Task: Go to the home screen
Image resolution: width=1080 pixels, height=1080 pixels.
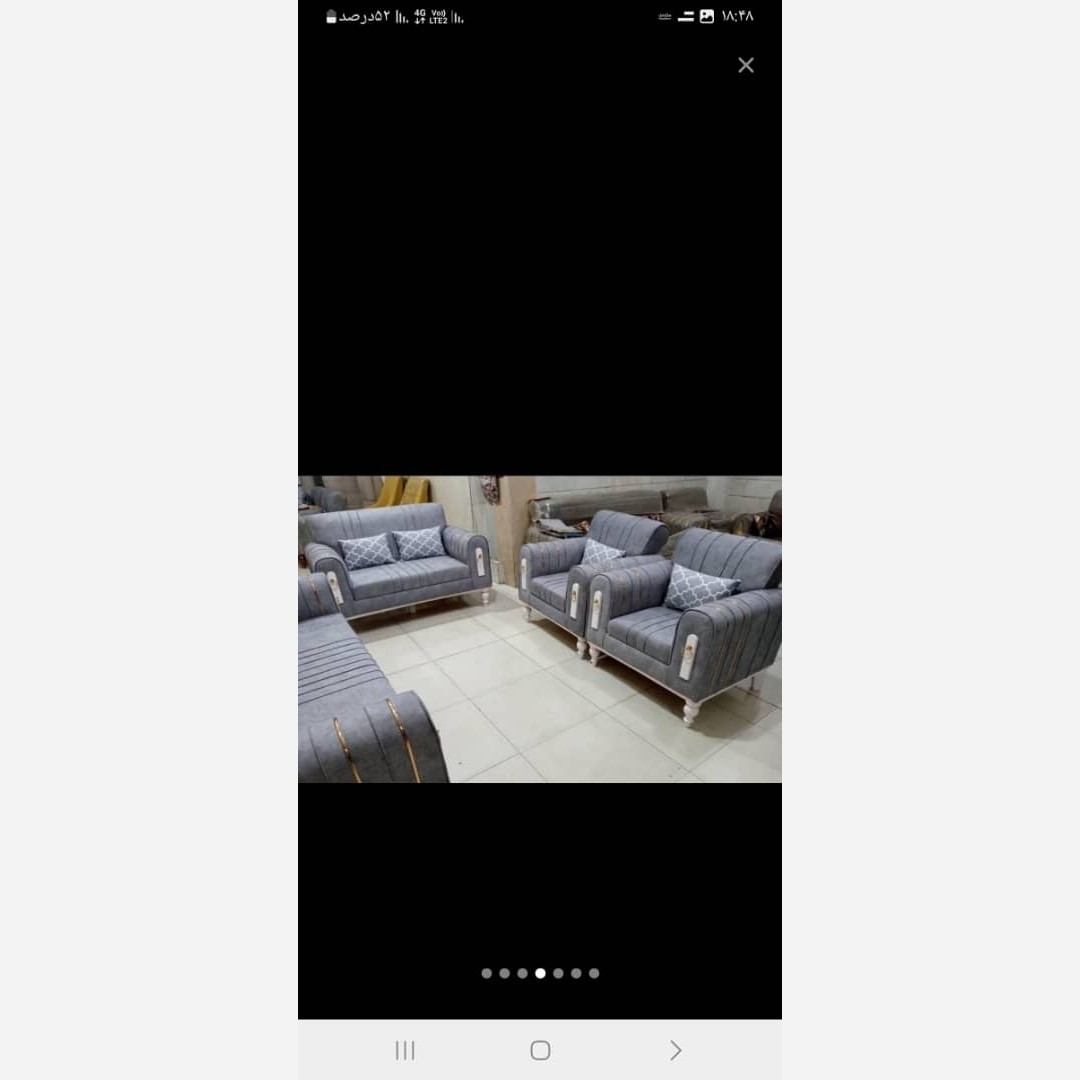Action: pyautogui.click(x=540, y=1050)
